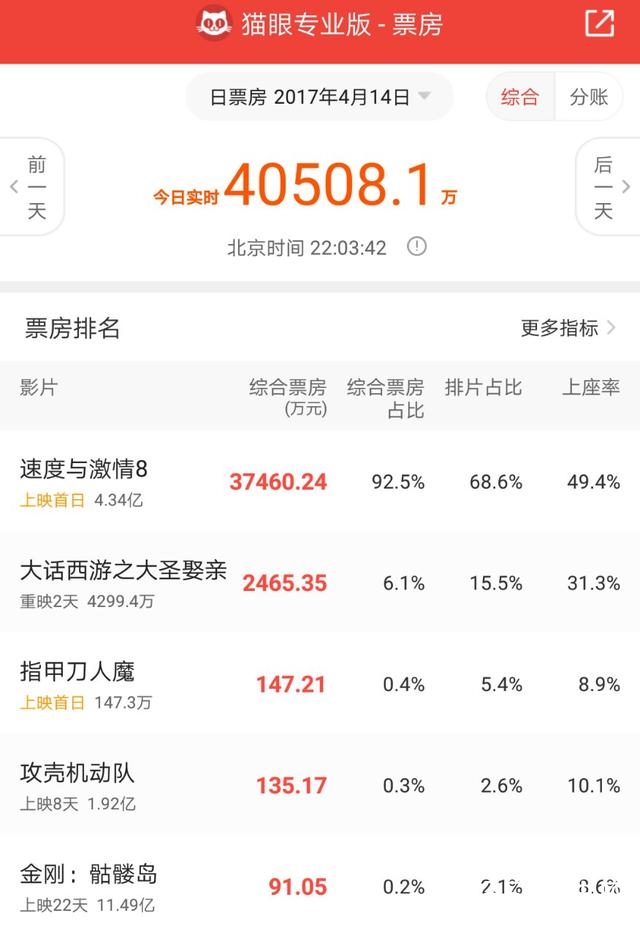The width and height of the screenshot is (640, 935).
Task: Open the date picker for 2017年4月14日
Action: click(319, 97)
